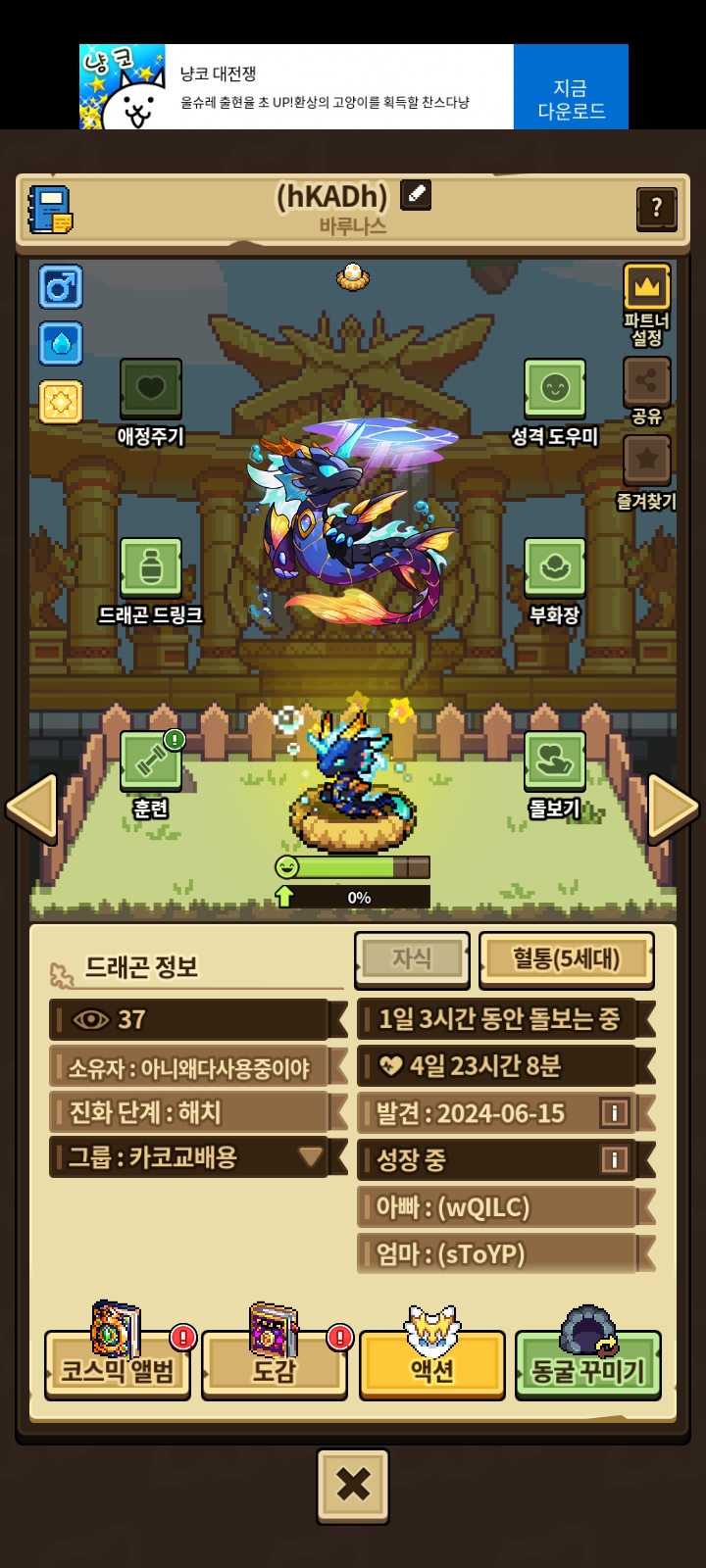Add dragon to 즐겨찾기 favorites
The width and height of the screenshot is (706, 1568).
647,461
